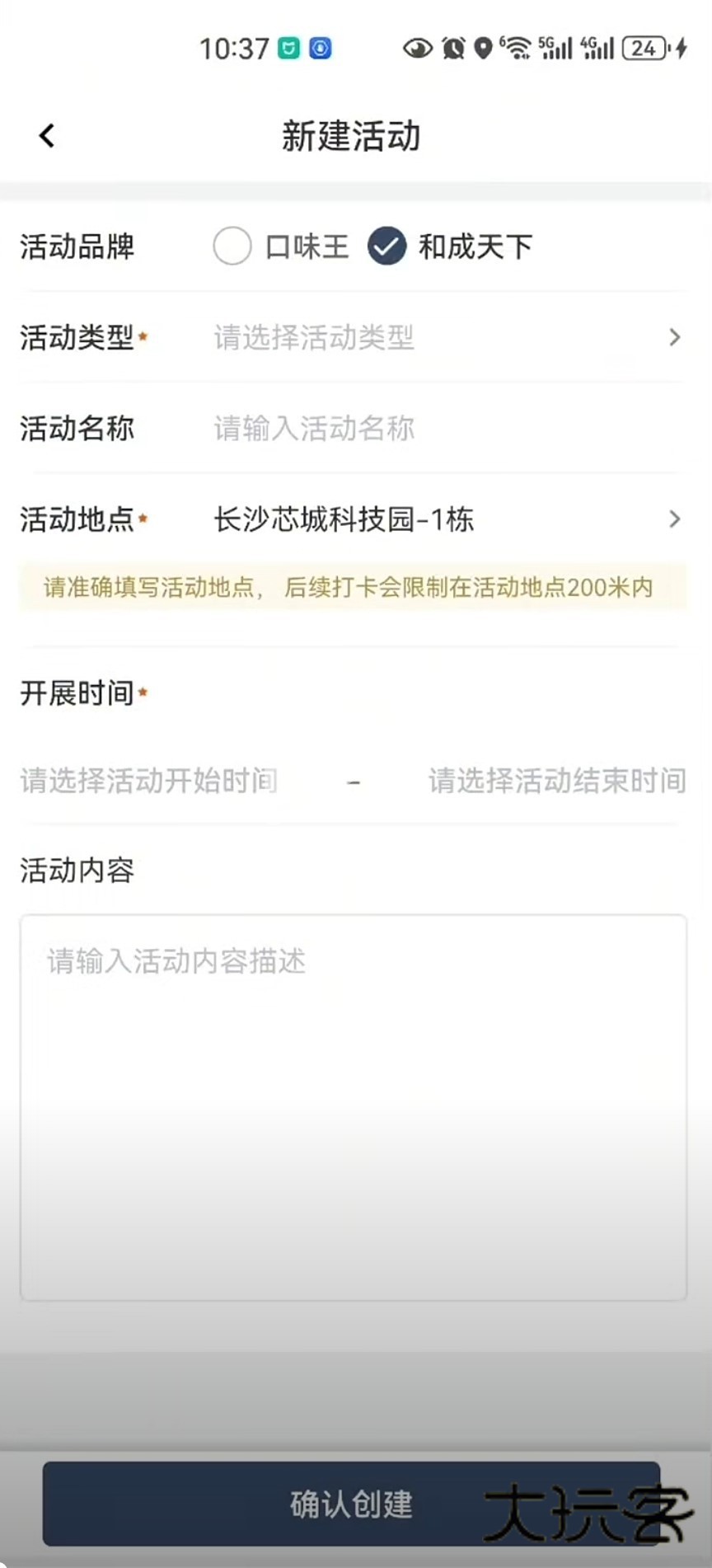Change the 活动地点 location
712x1568 pixels.
[x=445, y=519]
